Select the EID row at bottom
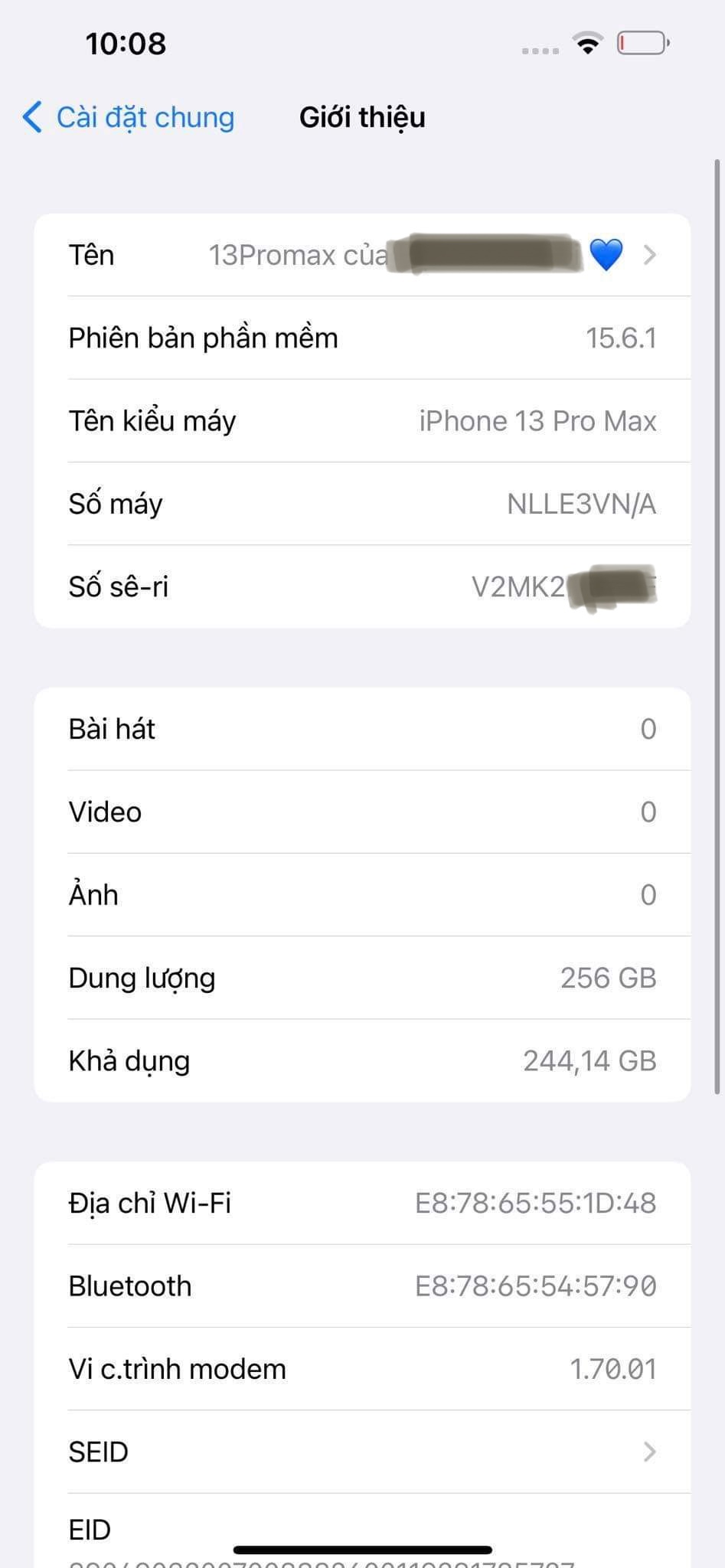This screenshot has height=1568, width=725. click(362, 1529)
